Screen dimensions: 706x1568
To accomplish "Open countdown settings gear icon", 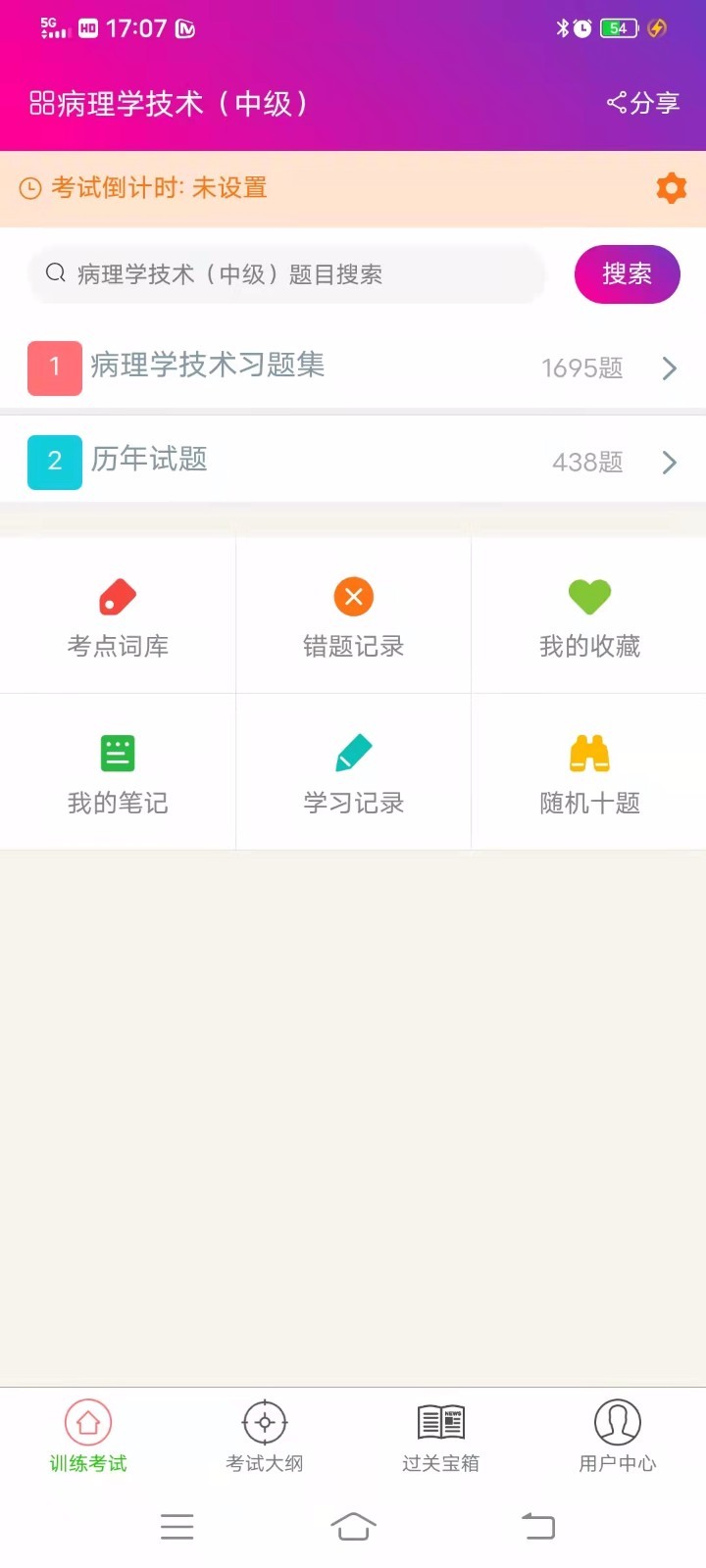I will pyautogui.click(x=671, y=187).
